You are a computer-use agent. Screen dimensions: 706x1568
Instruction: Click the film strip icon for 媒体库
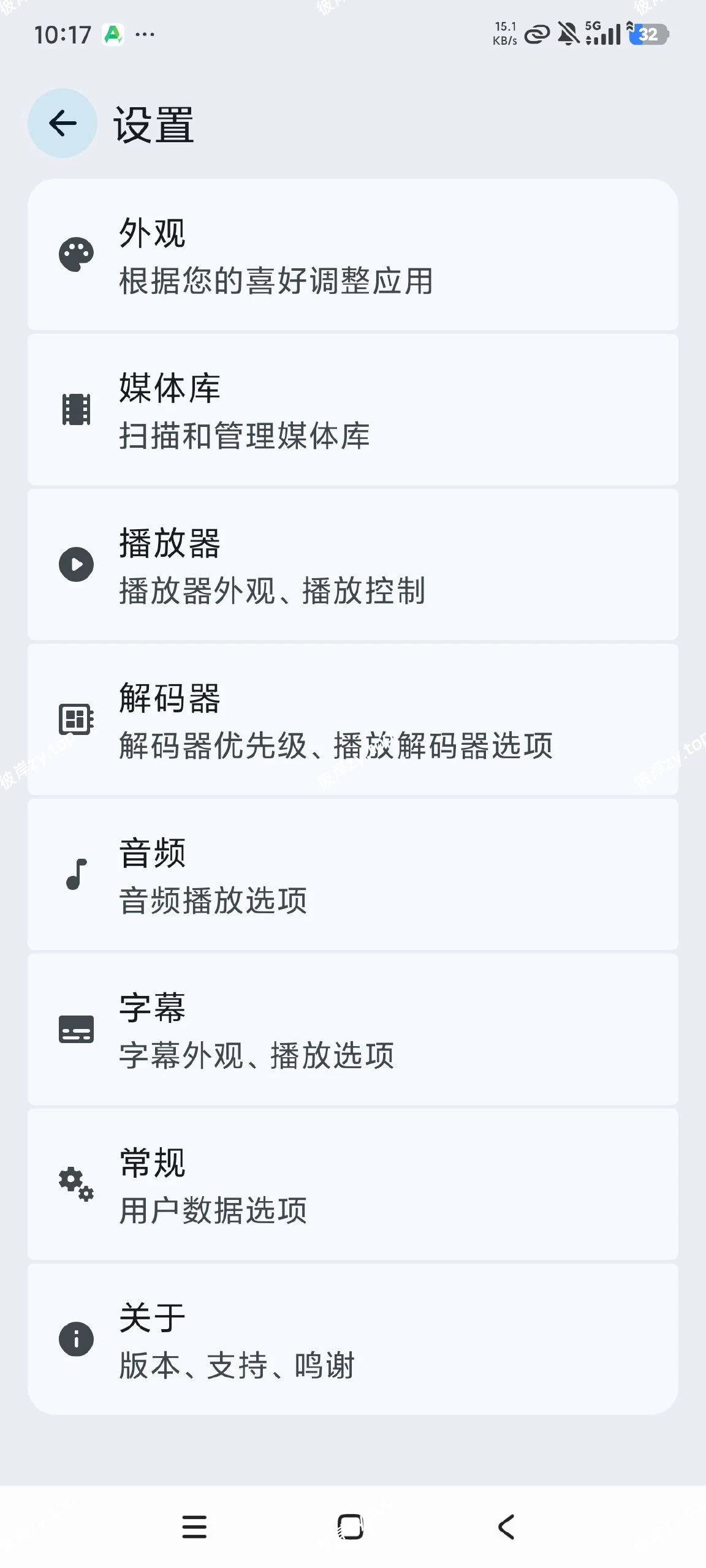click(75, 409)
